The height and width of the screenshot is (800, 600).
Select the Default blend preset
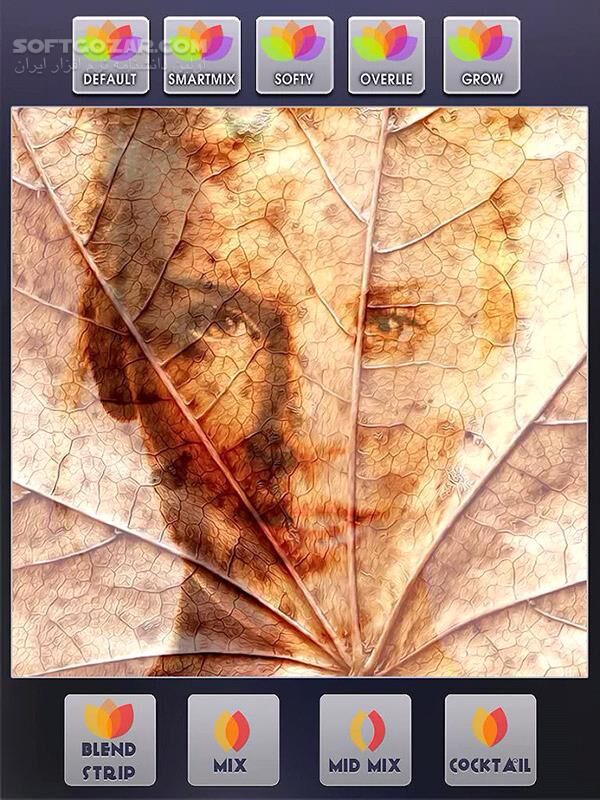pyautogui.click(x=110, y=56)
